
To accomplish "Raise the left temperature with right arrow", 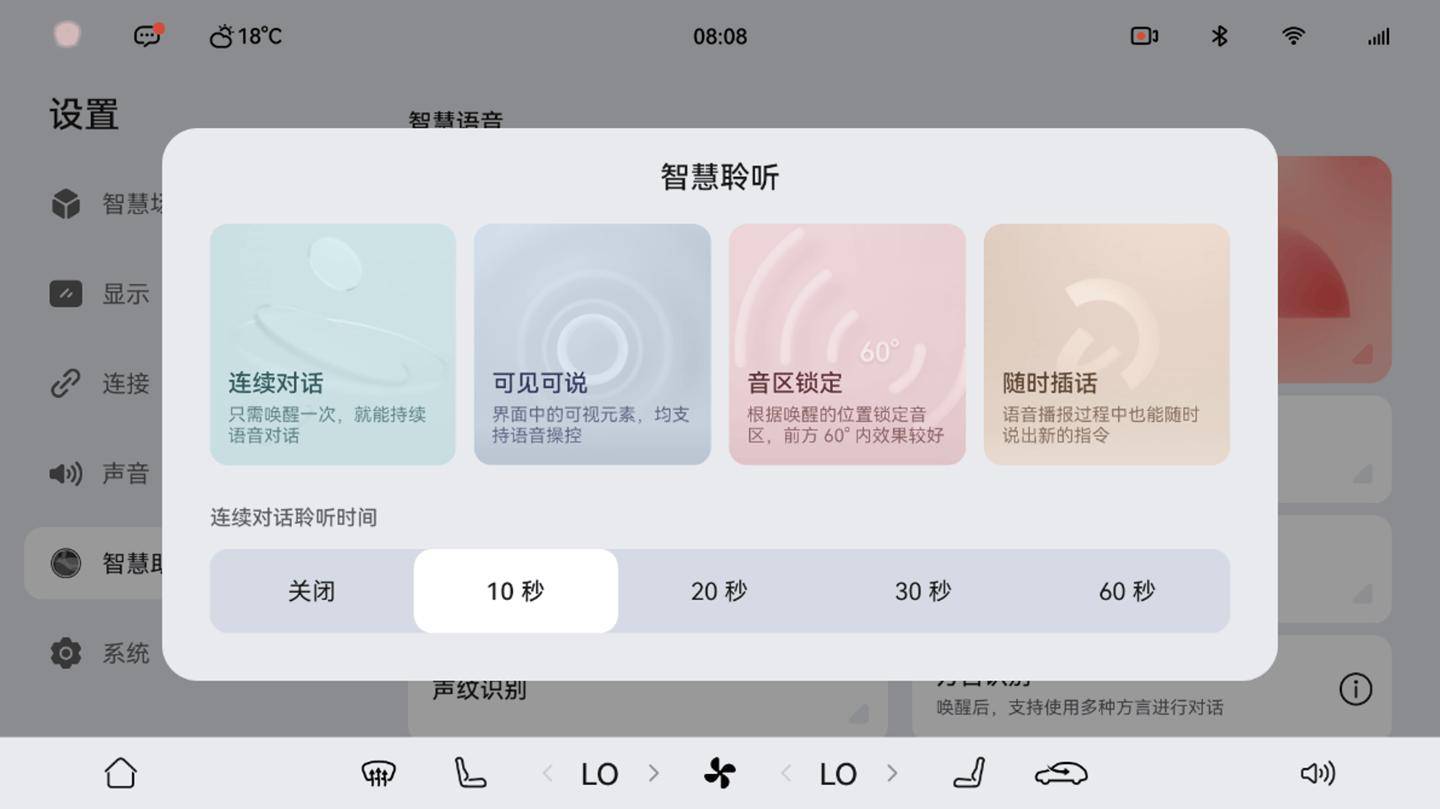I will pyautogui.click(x=654, y=773).
